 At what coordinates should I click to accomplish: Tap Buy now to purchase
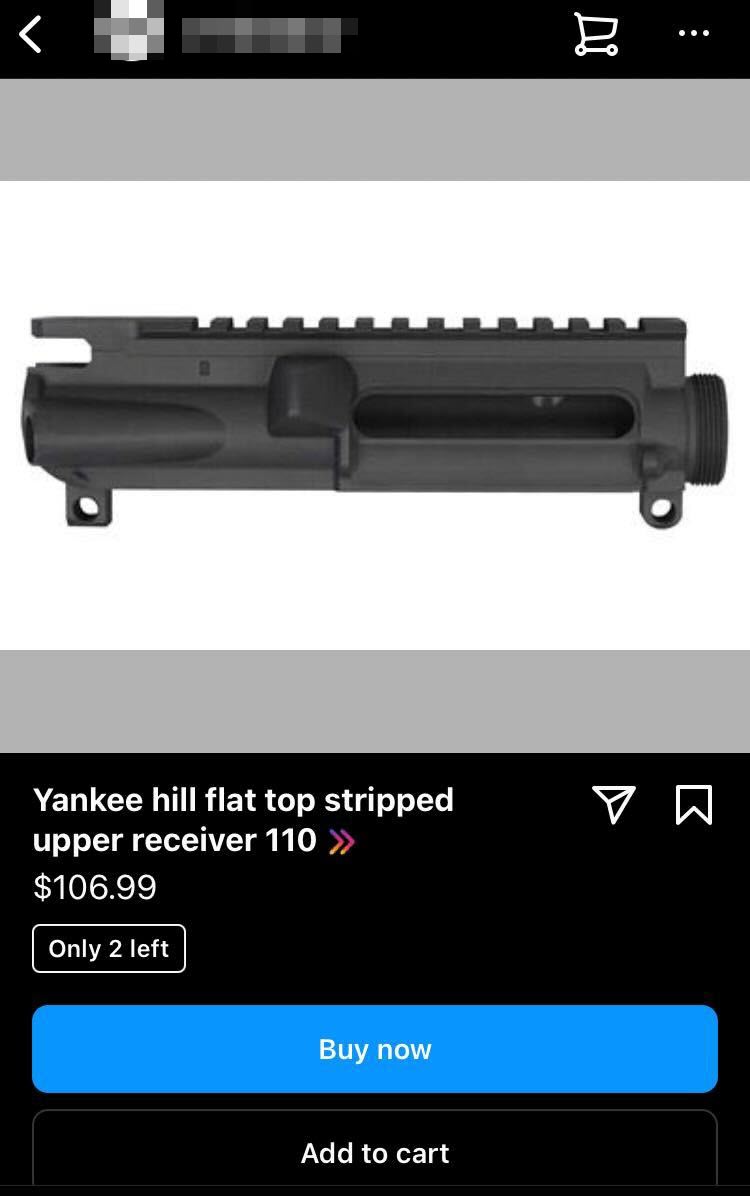(x=375, y=1049)
